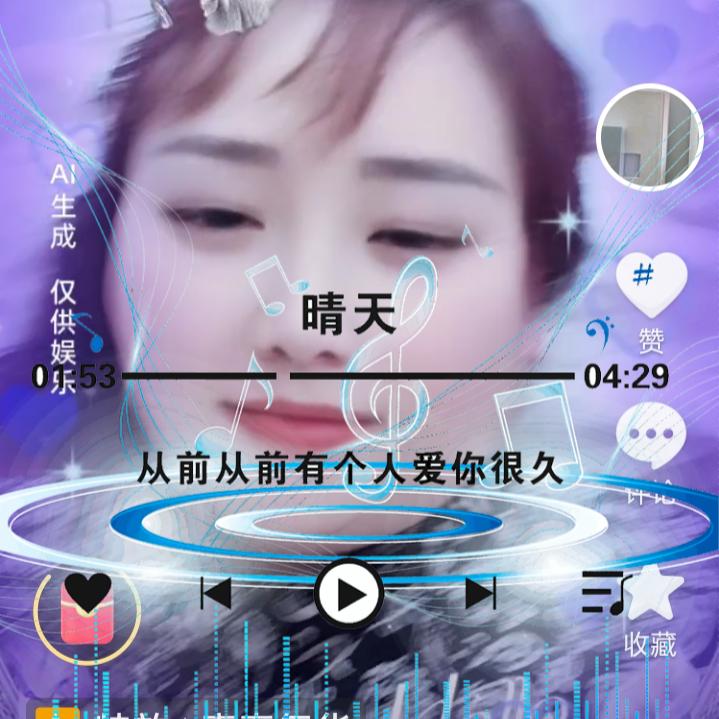
Task: Open the creator's round profile avatar
Action: [x=650, y=138]
